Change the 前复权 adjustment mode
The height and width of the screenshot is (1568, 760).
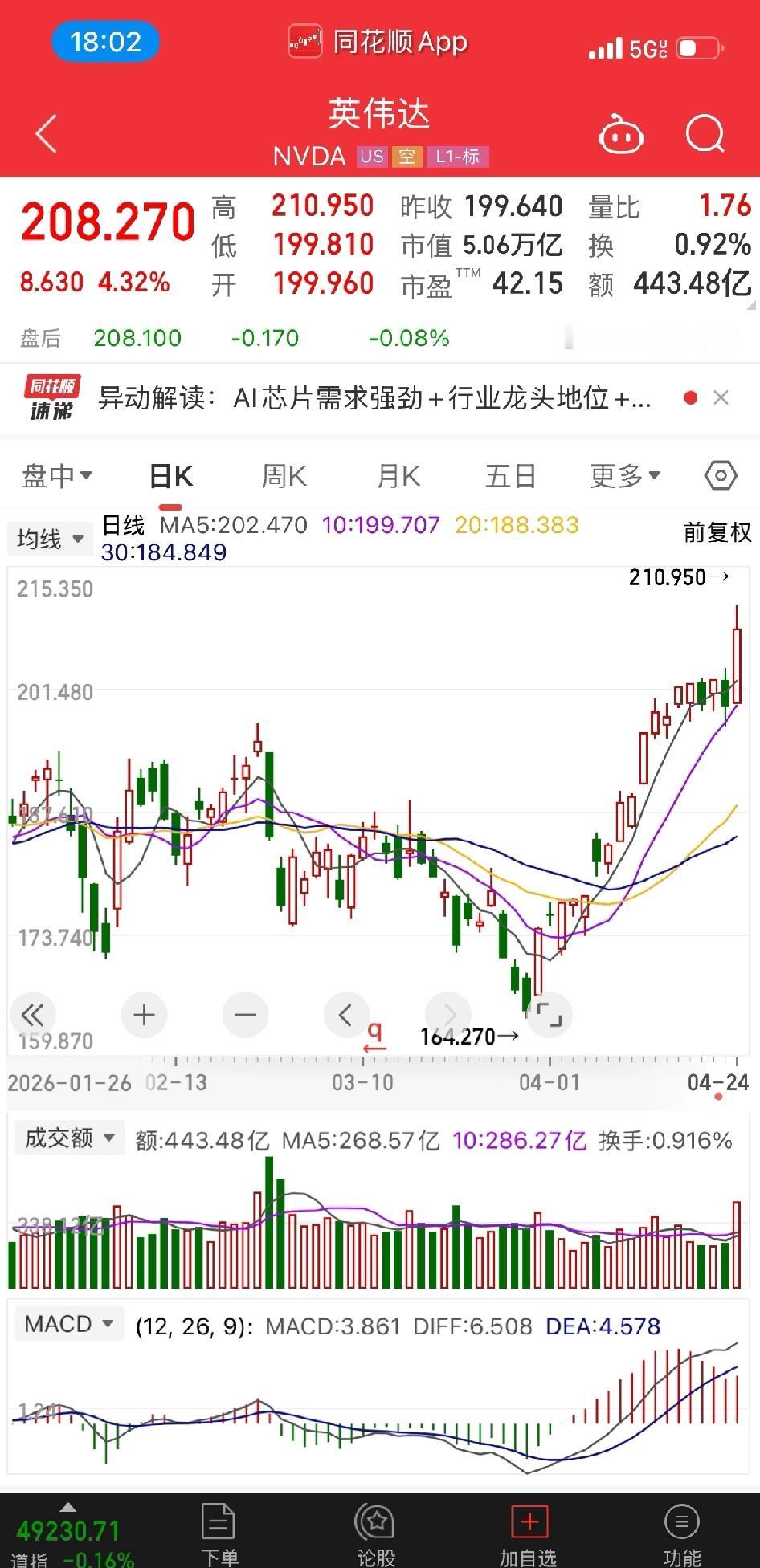[x=717, y=531]
